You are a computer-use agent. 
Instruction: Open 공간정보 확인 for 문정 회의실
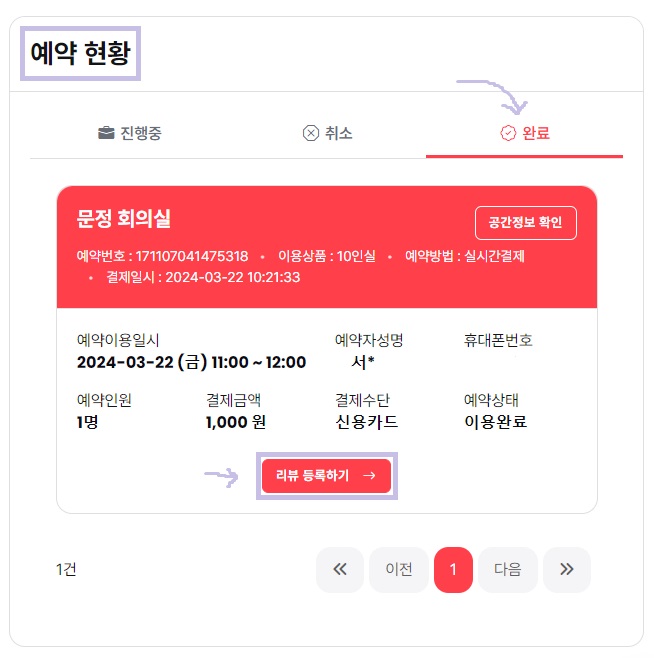pos(526,222)
